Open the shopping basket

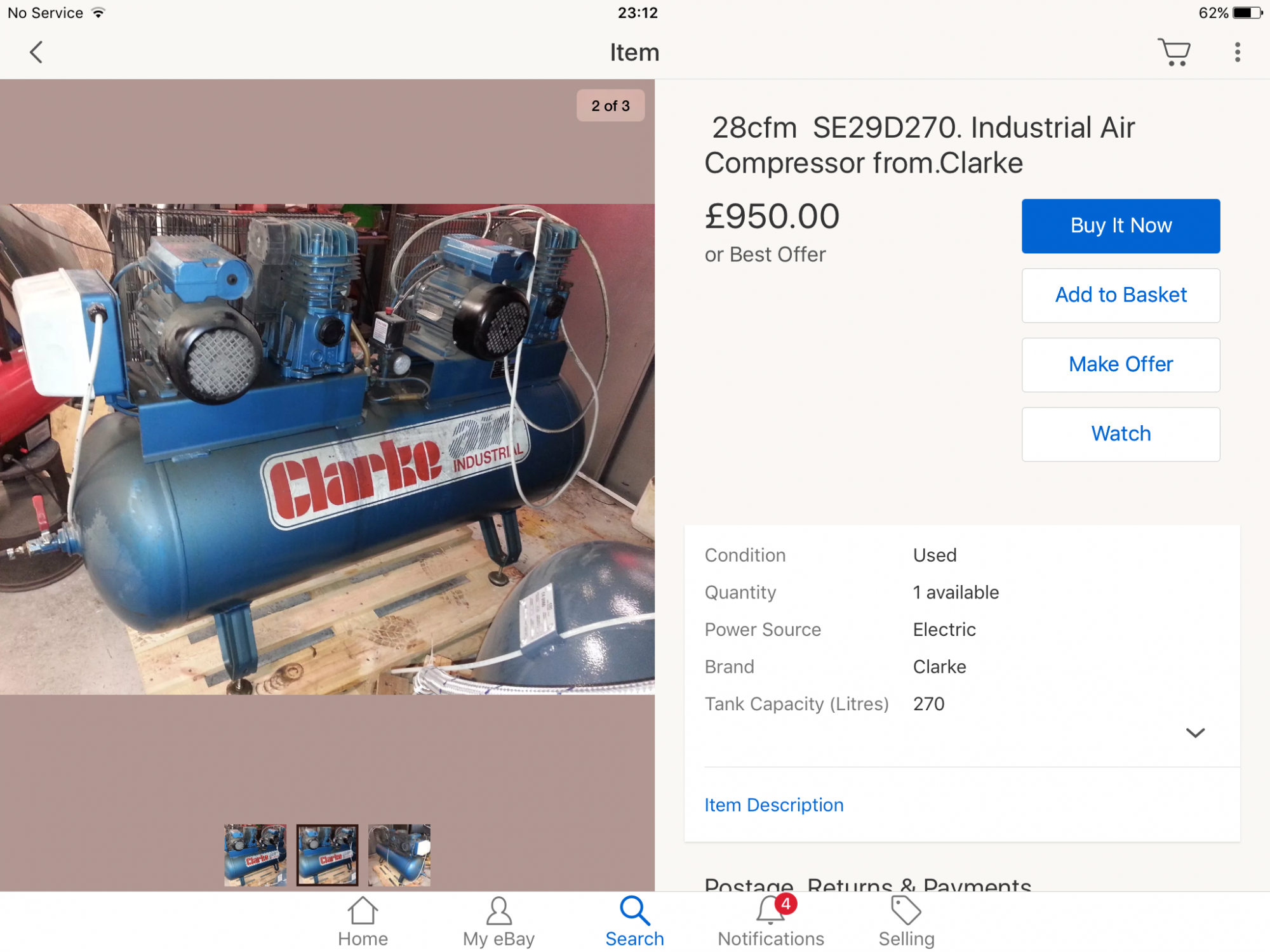tap(1173, 52)
